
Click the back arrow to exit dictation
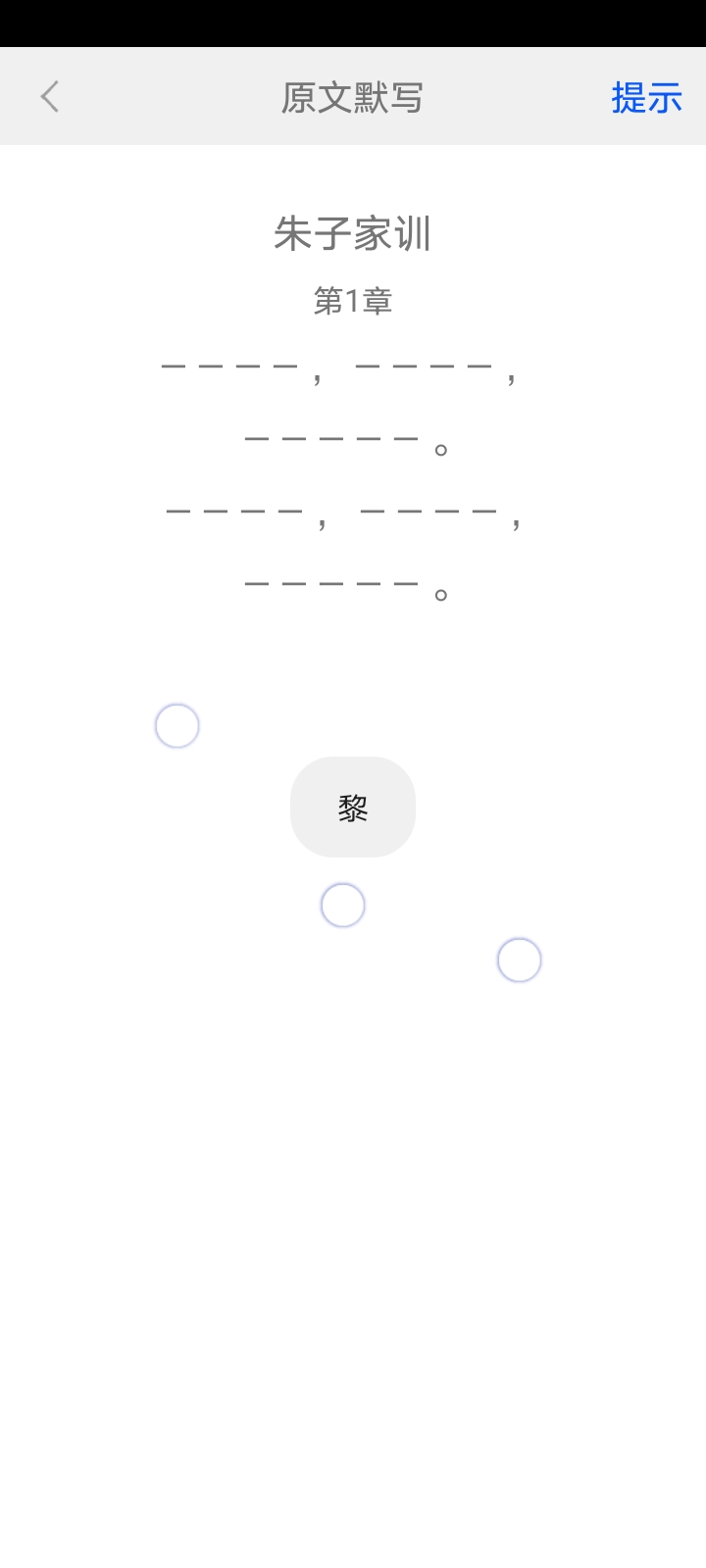(x=50, y=95)
